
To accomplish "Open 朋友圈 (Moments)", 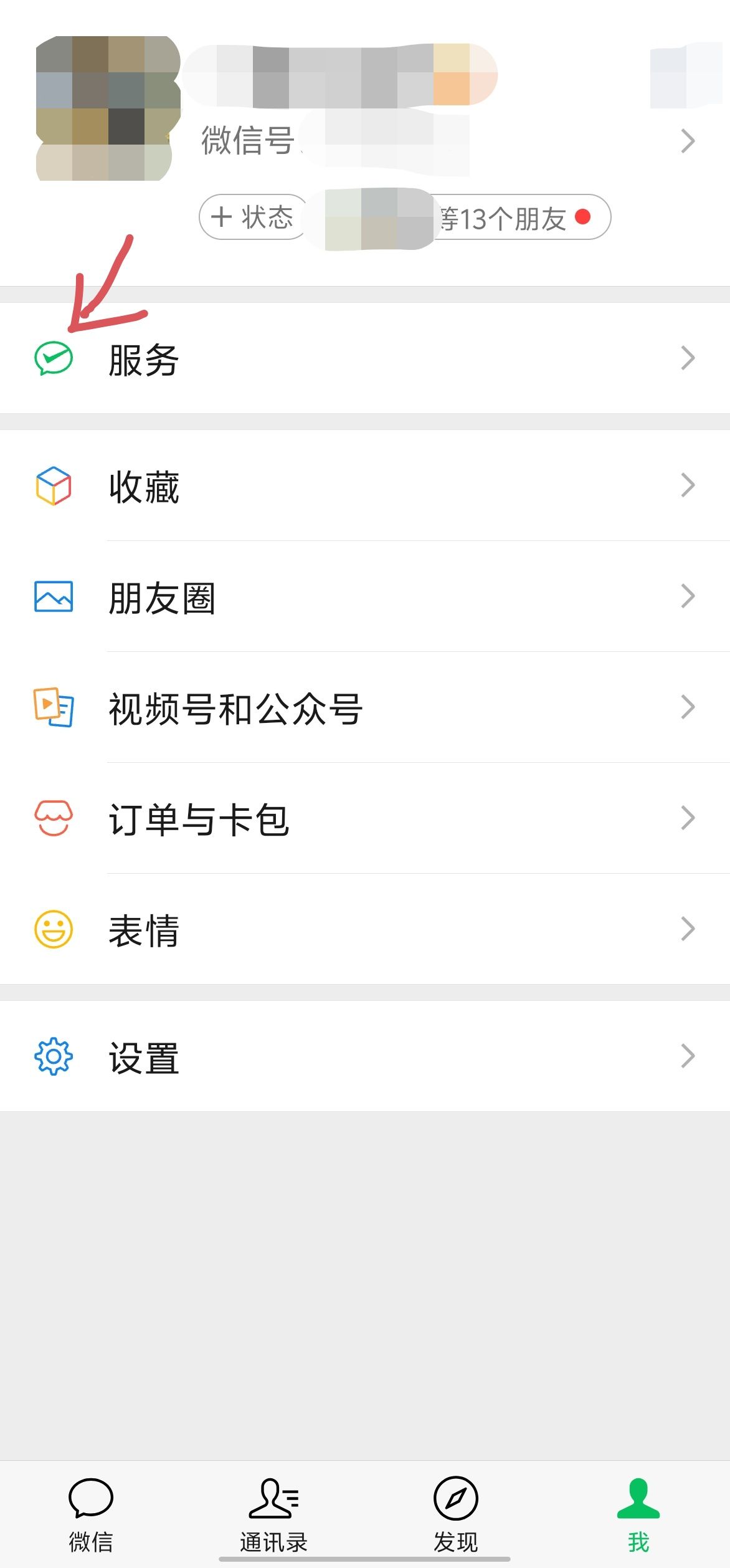I will click(x=365, y=597).
